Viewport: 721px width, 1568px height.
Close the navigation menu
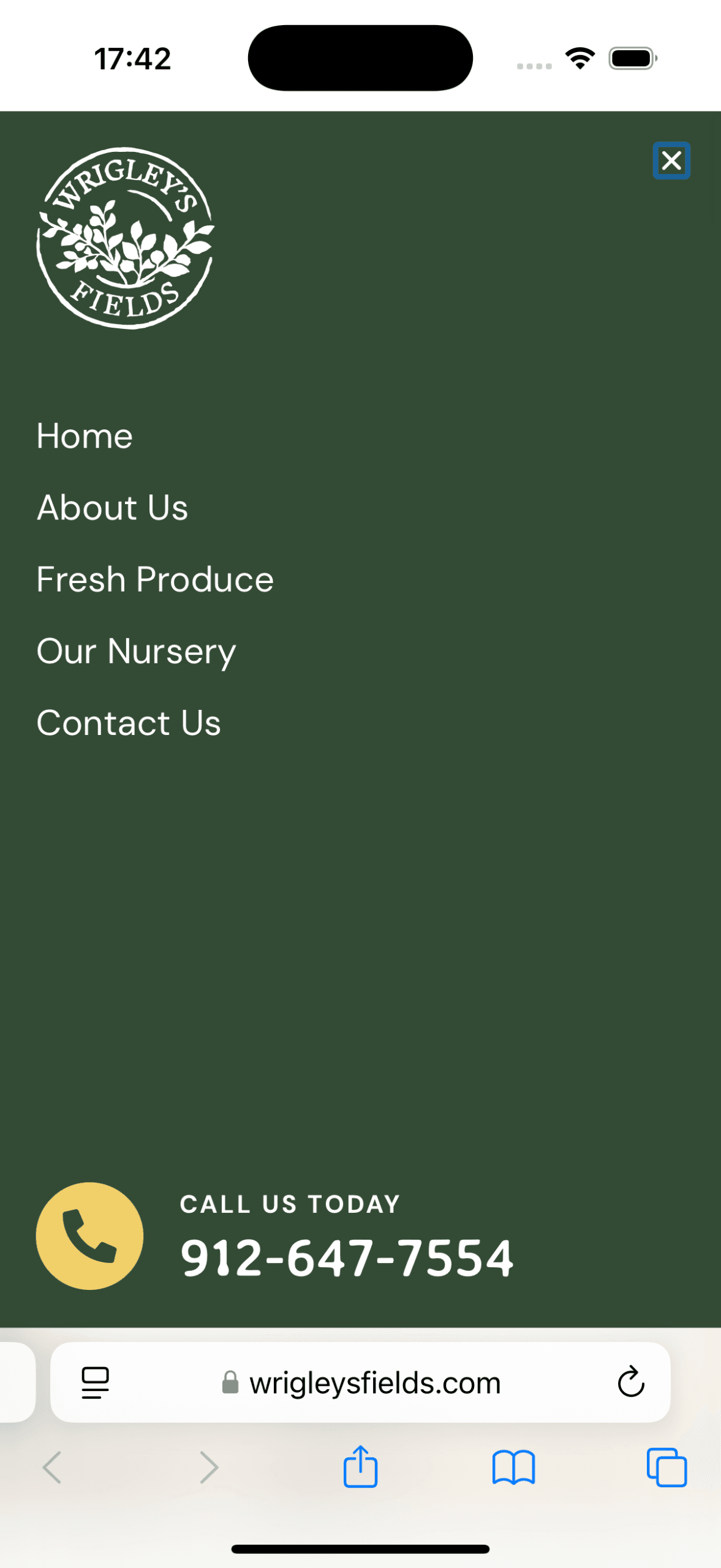point(671,161)
